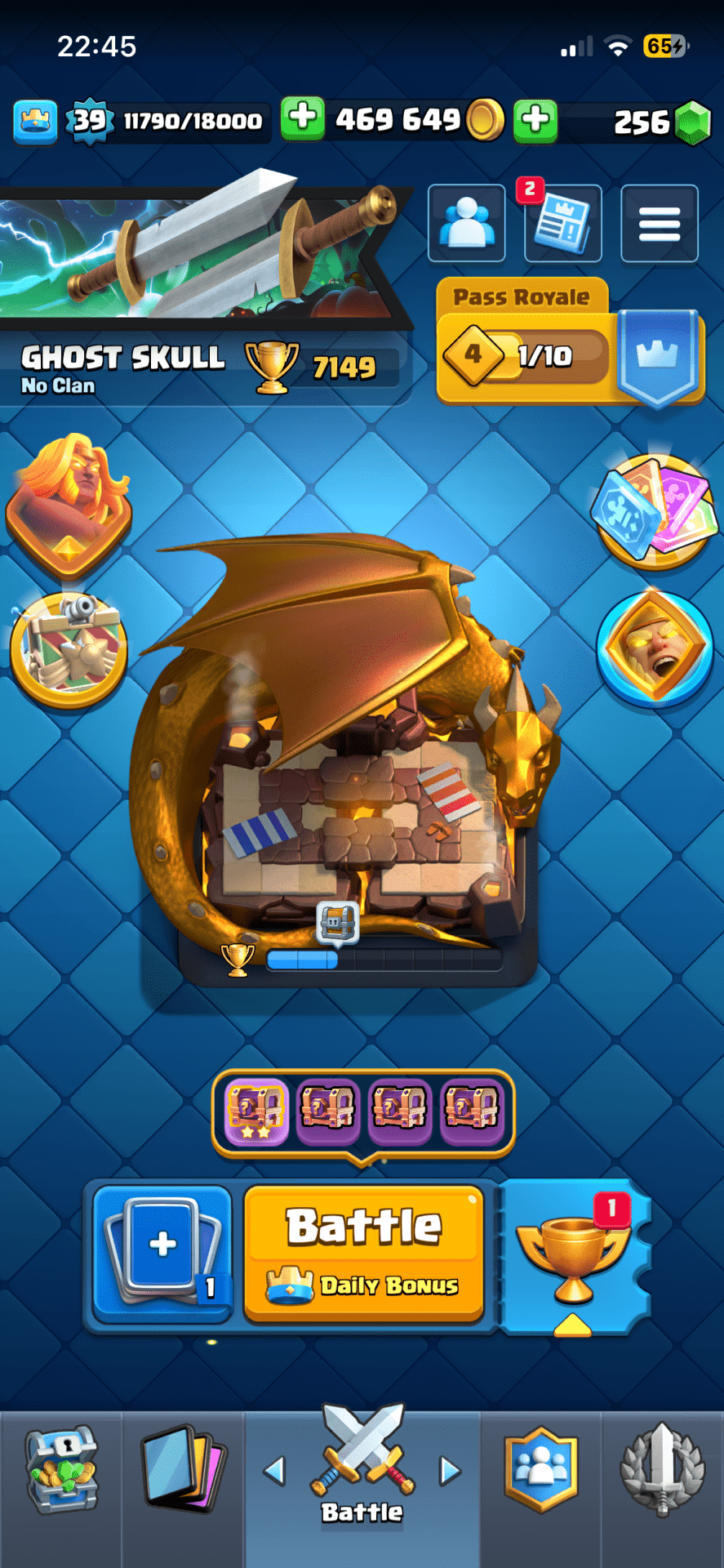The height and width of the screenshot is (1568, 724).
Task: Open the king tower level icon
Action: coord(35,121)
